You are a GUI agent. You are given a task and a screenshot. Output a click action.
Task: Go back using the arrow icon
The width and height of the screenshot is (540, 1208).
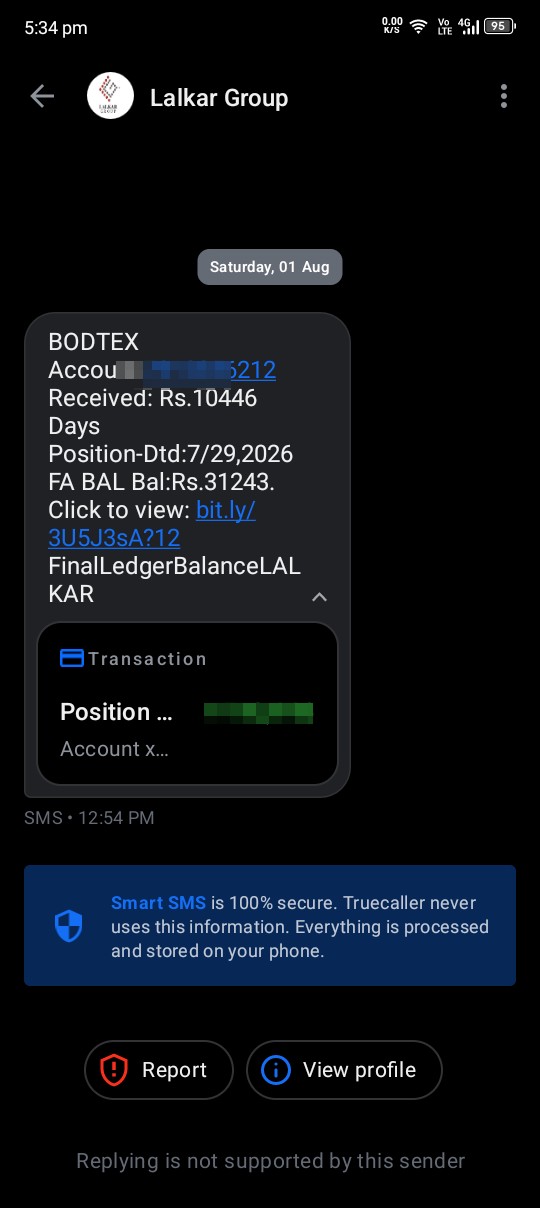42,96
